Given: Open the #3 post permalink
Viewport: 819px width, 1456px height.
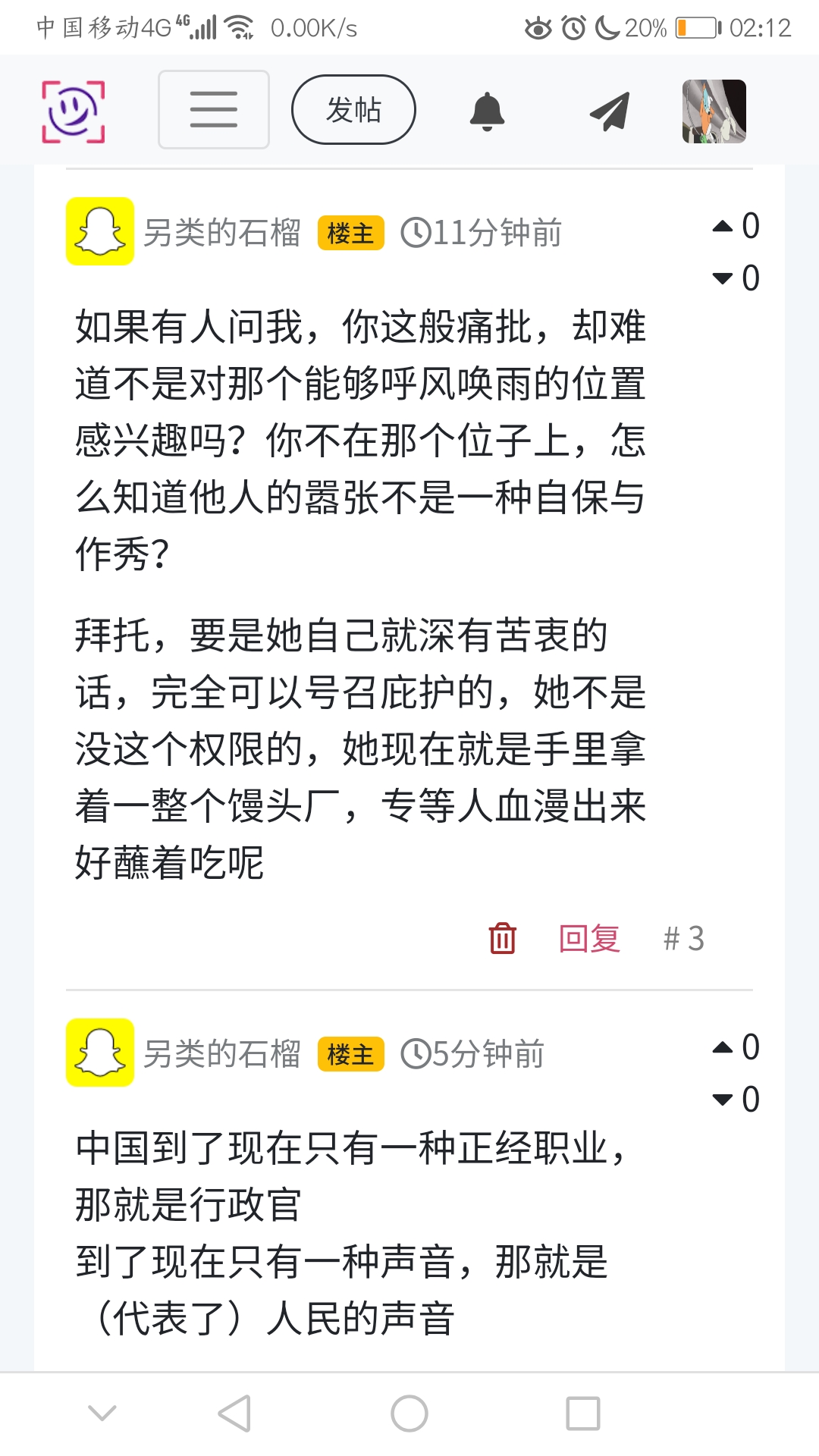Looking at the screenshot, I should [683, 938].
